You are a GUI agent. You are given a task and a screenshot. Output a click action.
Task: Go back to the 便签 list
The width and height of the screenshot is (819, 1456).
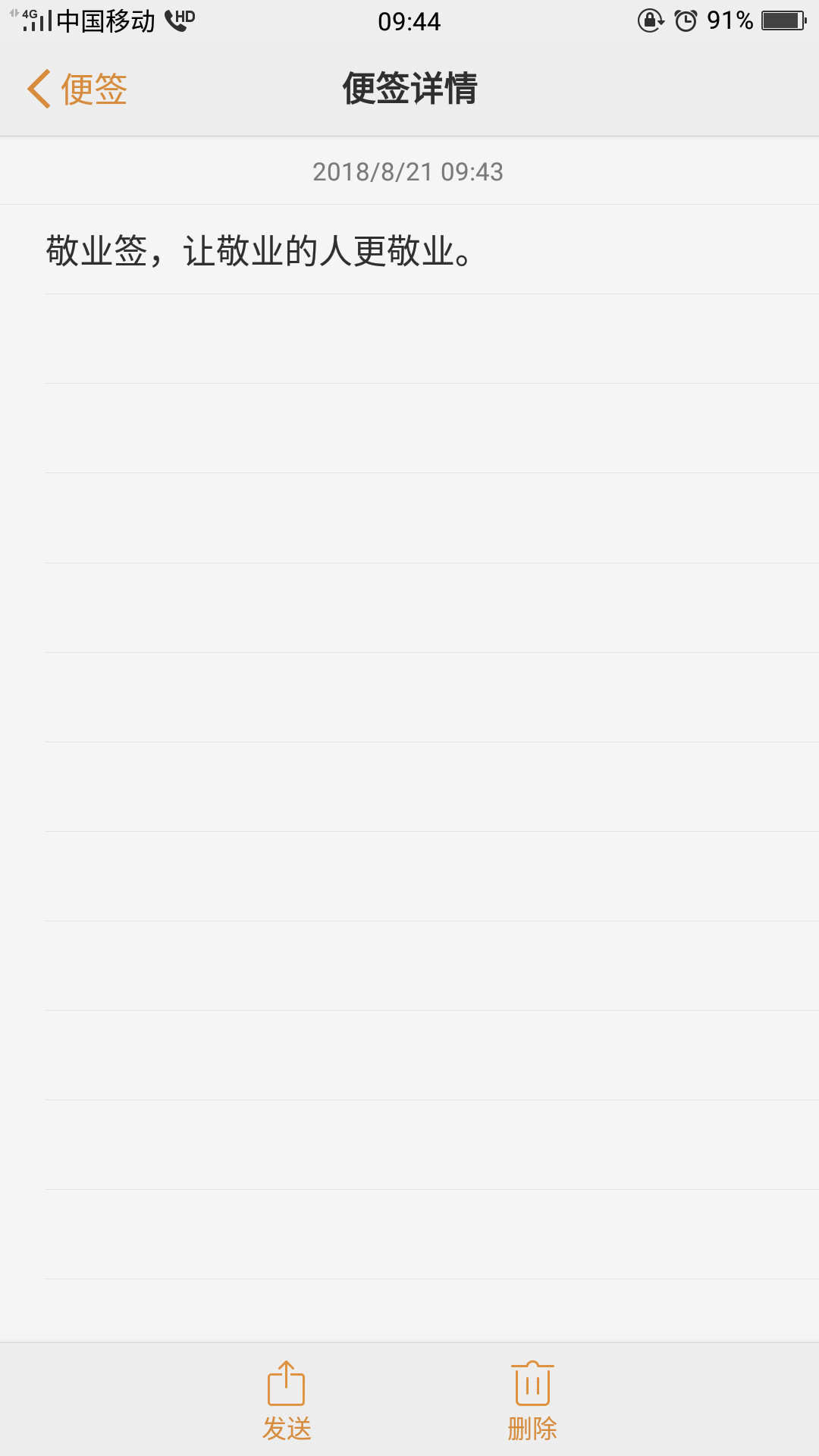point(77,89)
